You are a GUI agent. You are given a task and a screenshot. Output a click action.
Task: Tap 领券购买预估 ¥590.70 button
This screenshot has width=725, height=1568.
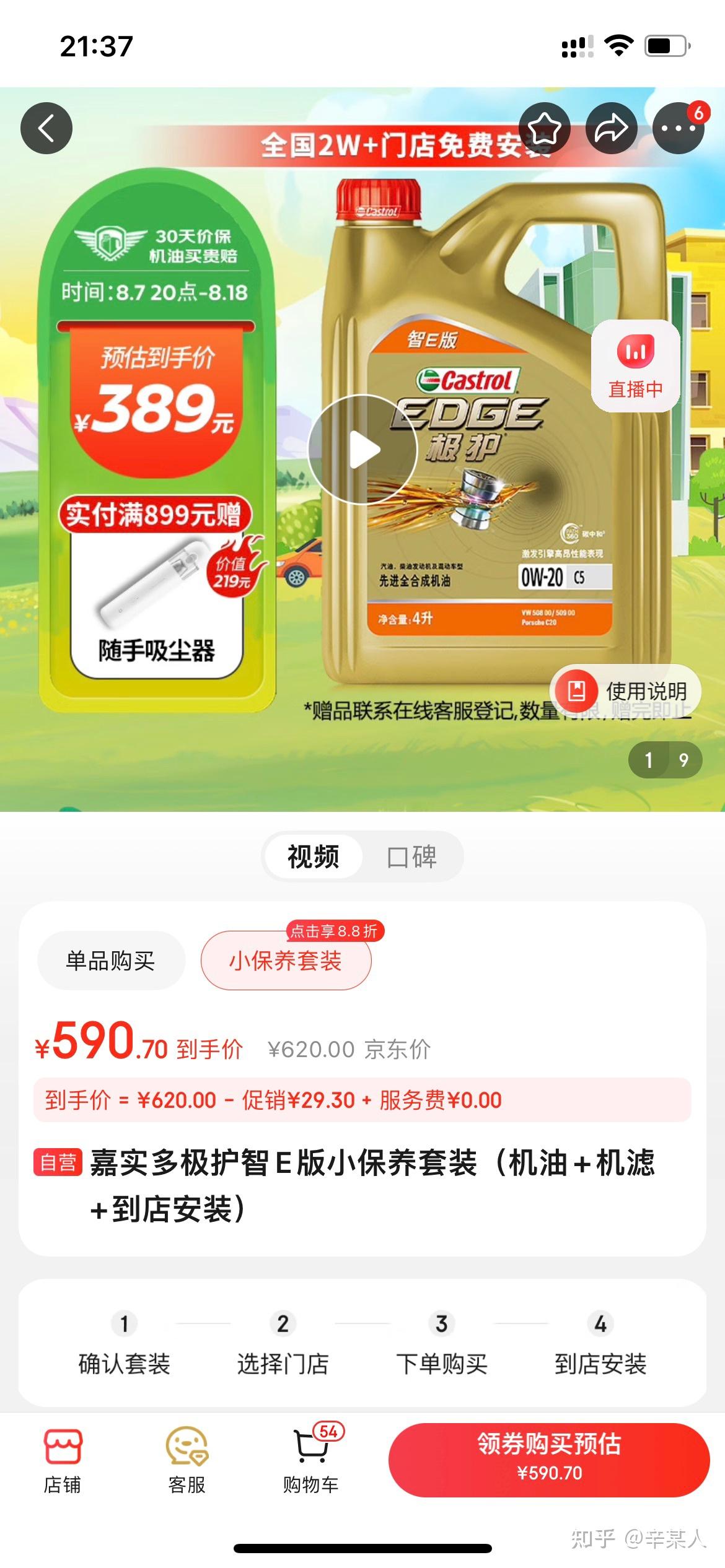(549, 1460)
